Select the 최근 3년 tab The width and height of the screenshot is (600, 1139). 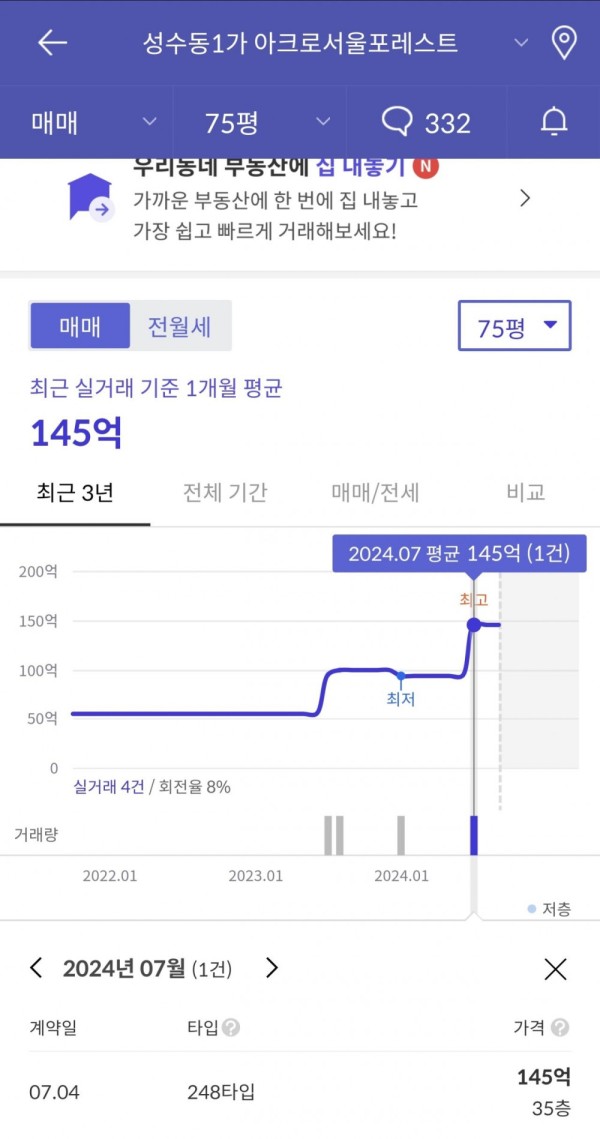point(75,493)
